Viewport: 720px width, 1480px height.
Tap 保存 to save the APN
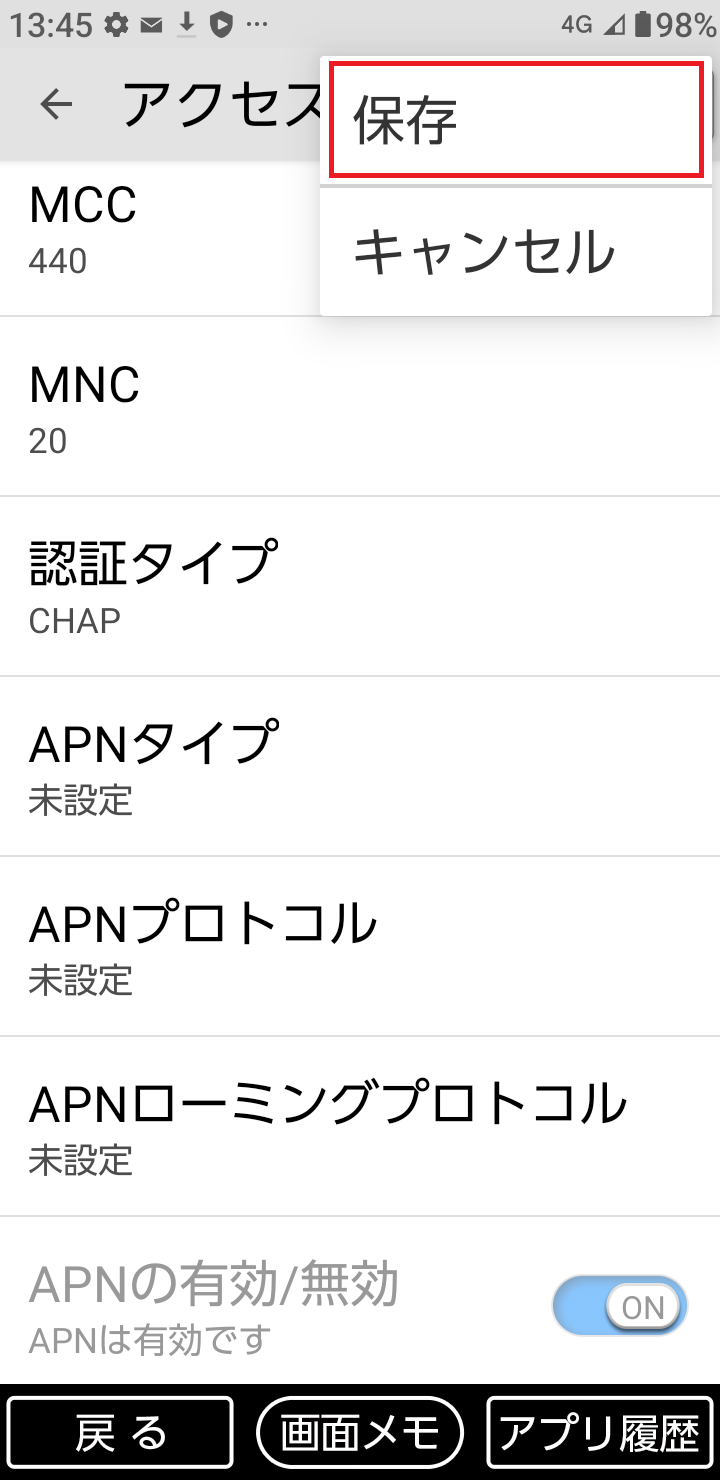click(515, 121)
